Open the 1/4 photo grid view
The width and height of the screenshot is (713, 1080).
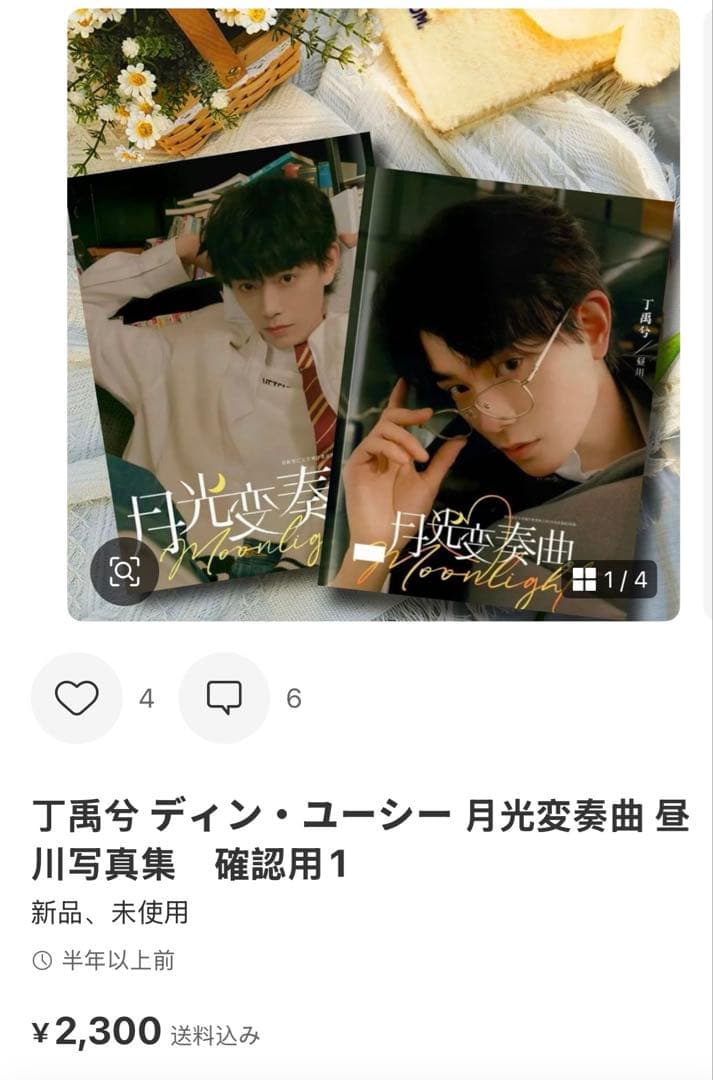click(611, 579)
